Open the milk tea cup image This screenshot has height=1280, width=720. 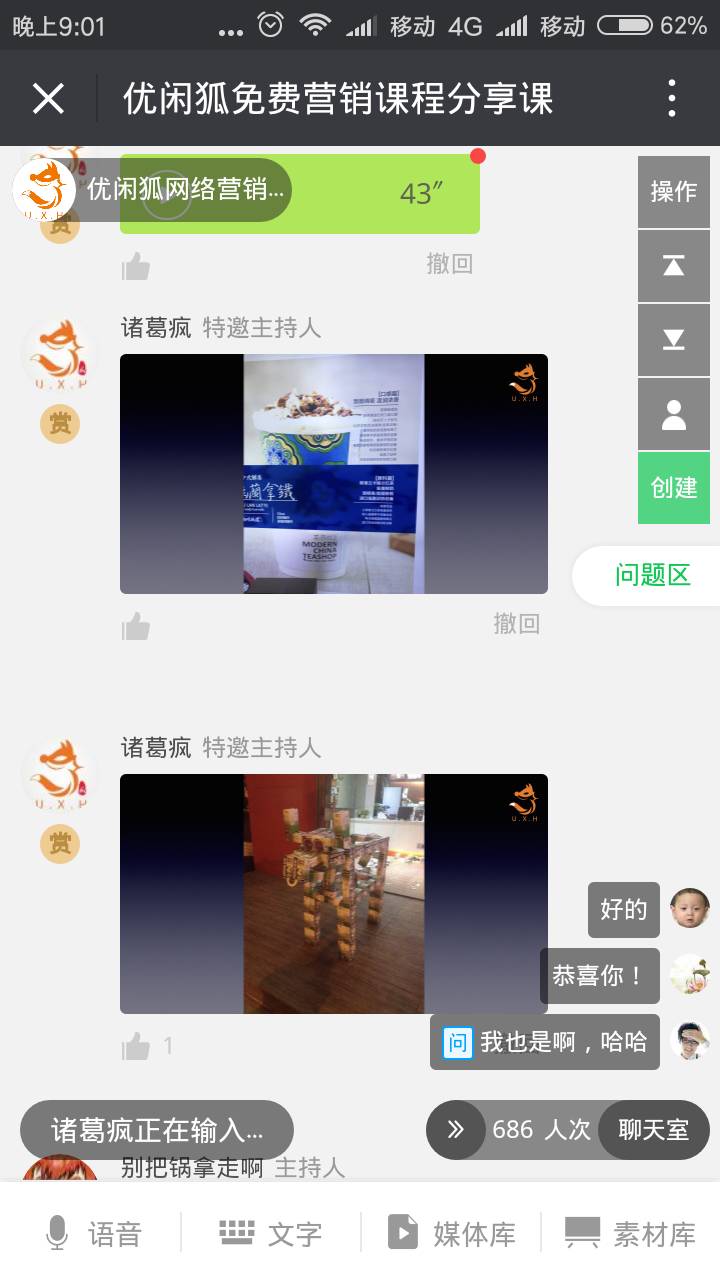[334, 474]
